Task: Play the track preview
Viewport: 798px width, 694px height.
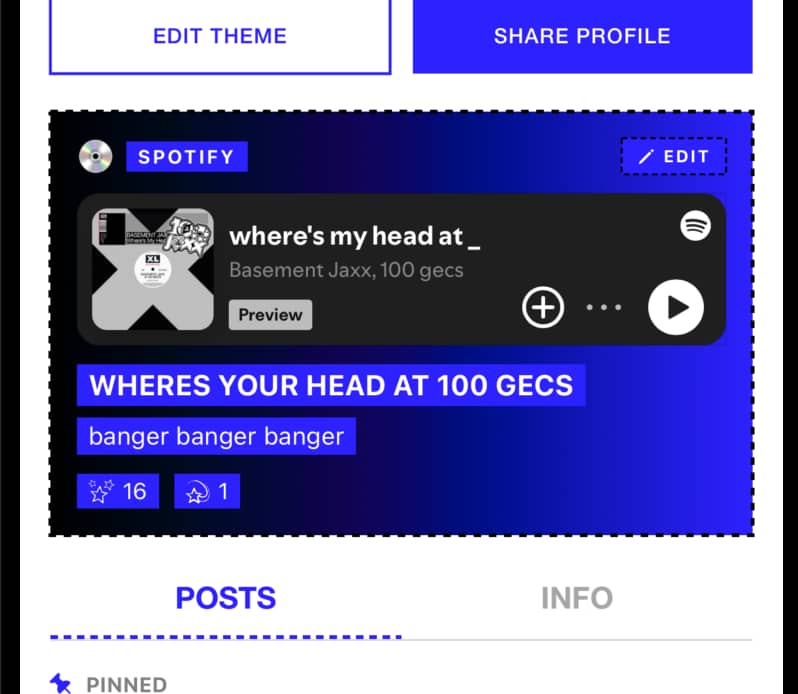Action: pos(676,307)
